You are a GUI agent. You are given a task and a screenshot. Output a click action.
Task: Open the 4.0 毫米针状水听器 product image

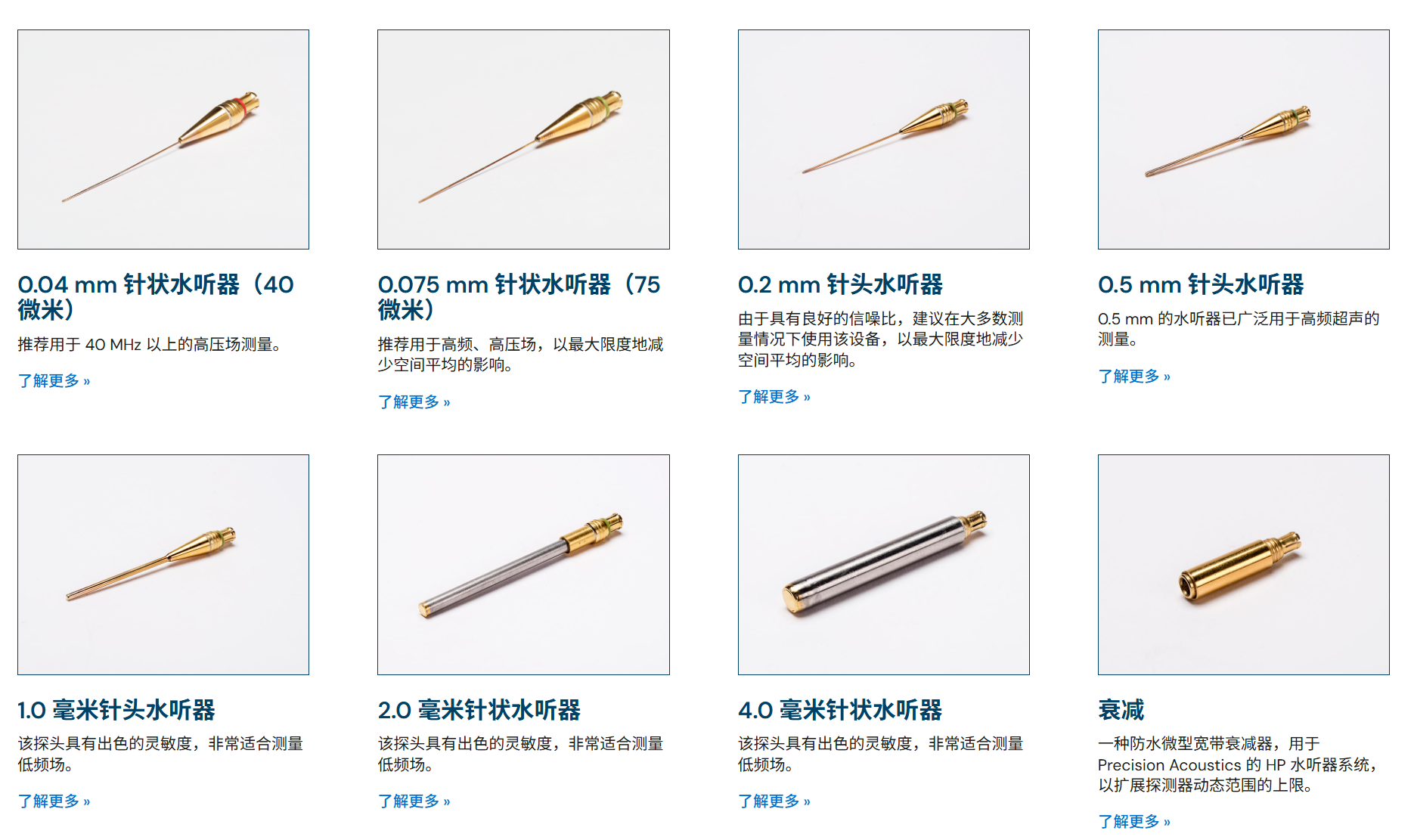(883, 565)
